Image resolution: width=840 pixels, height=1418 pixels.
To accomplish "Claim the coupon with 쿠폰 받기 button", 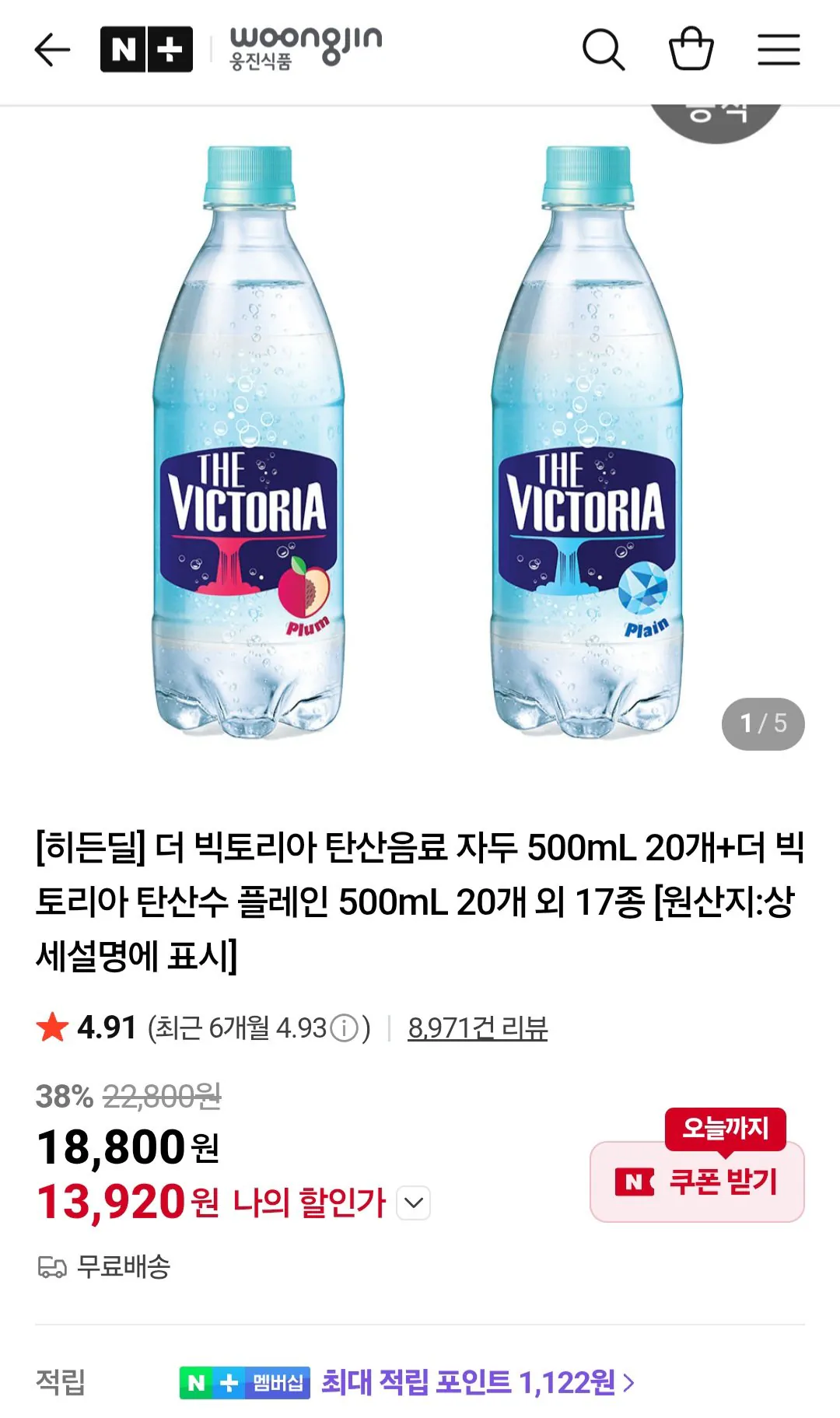I will coord(696,1178).
